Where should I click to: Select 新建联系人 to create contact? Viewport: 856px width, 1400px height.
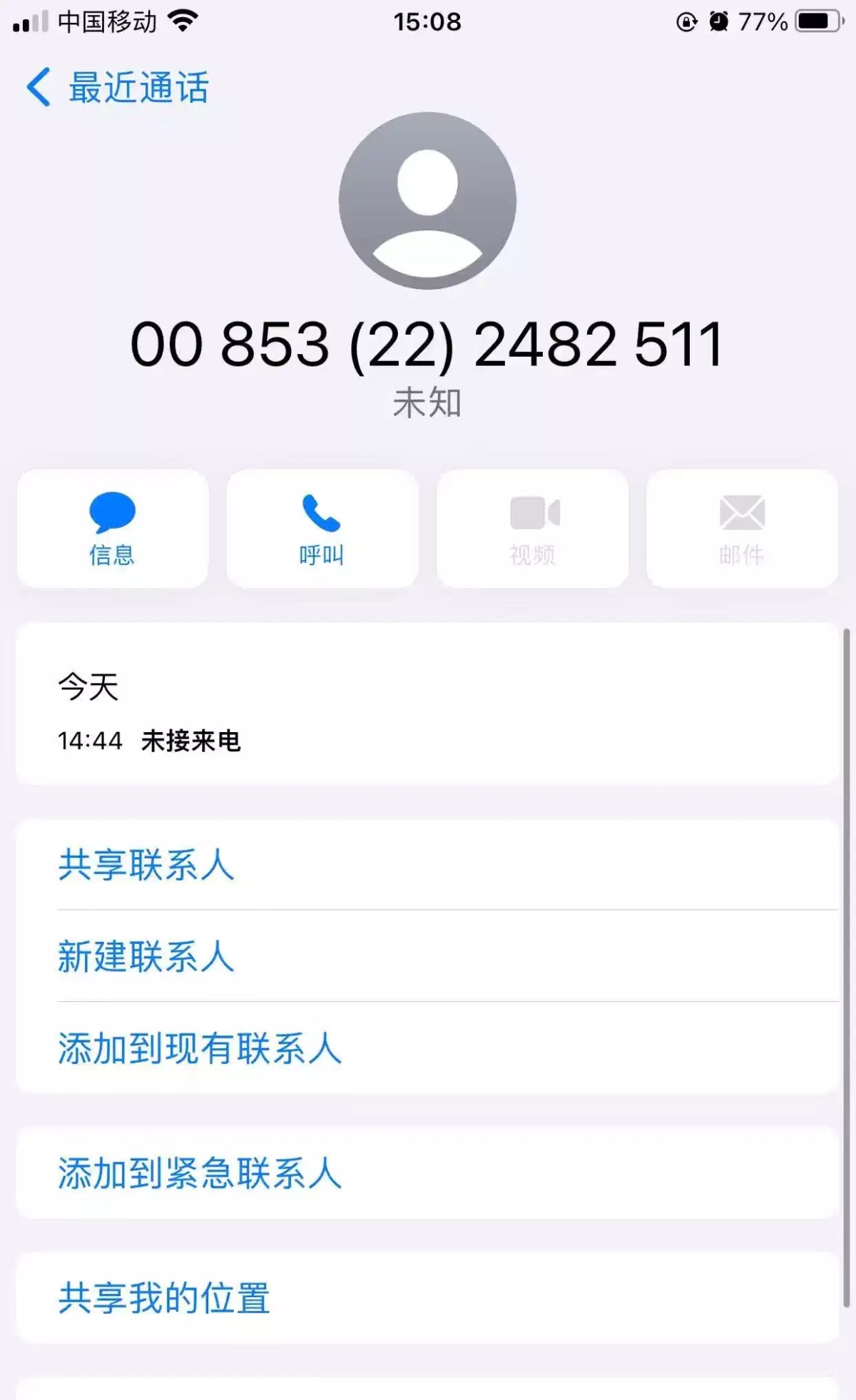[x=147, y=956]
